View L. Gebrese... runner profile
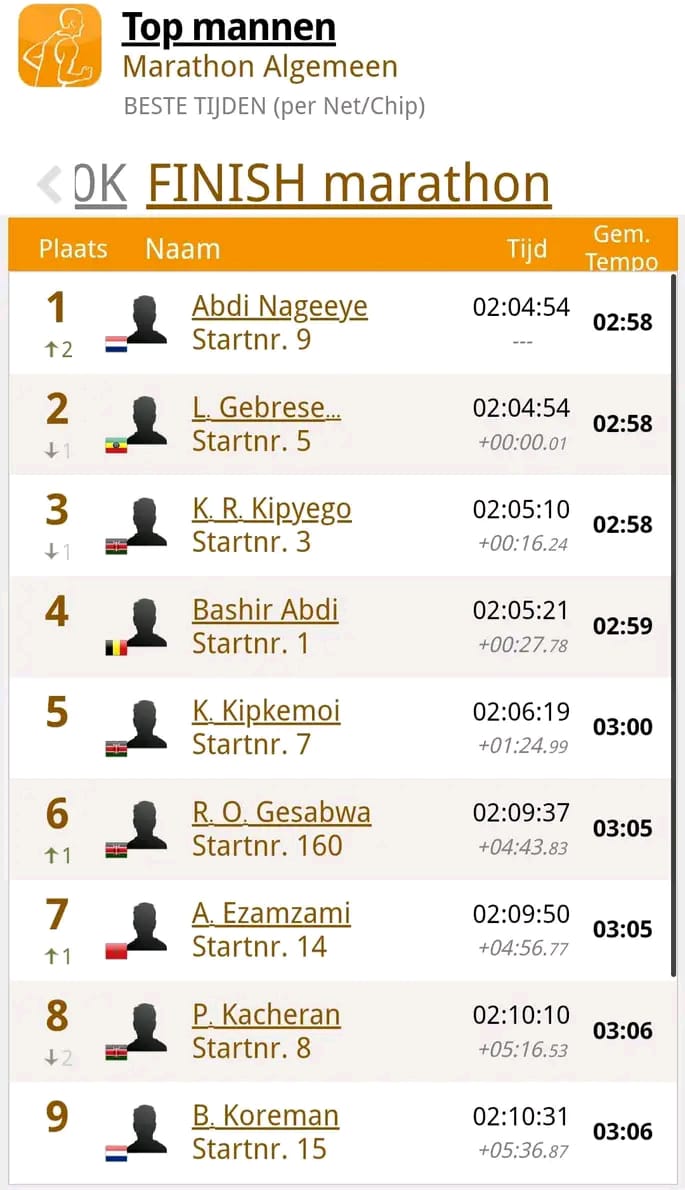685x1190 pixels. coord(266,408)
